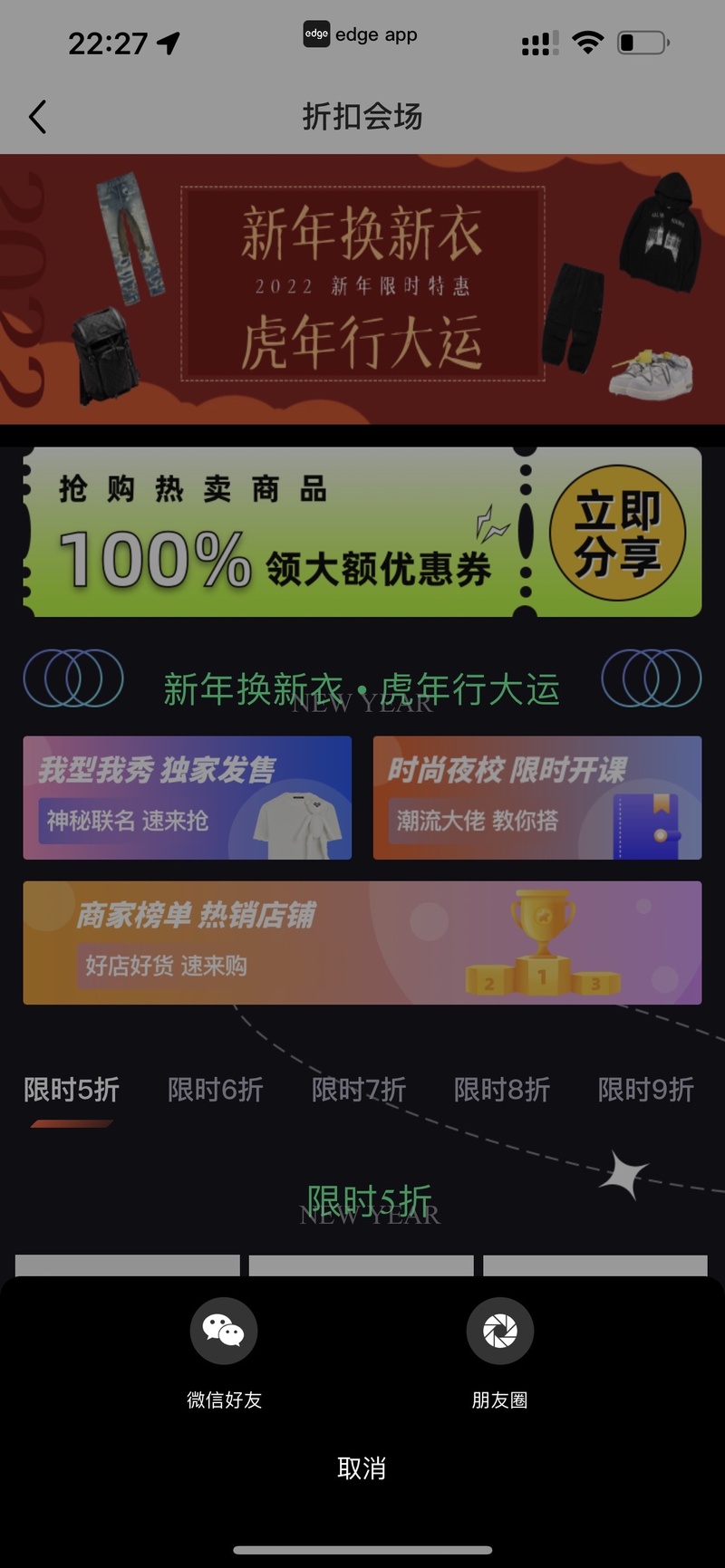Open the 时尚夜校 限时开课 card
The image size is (725, 1568).
coord(537,798)
